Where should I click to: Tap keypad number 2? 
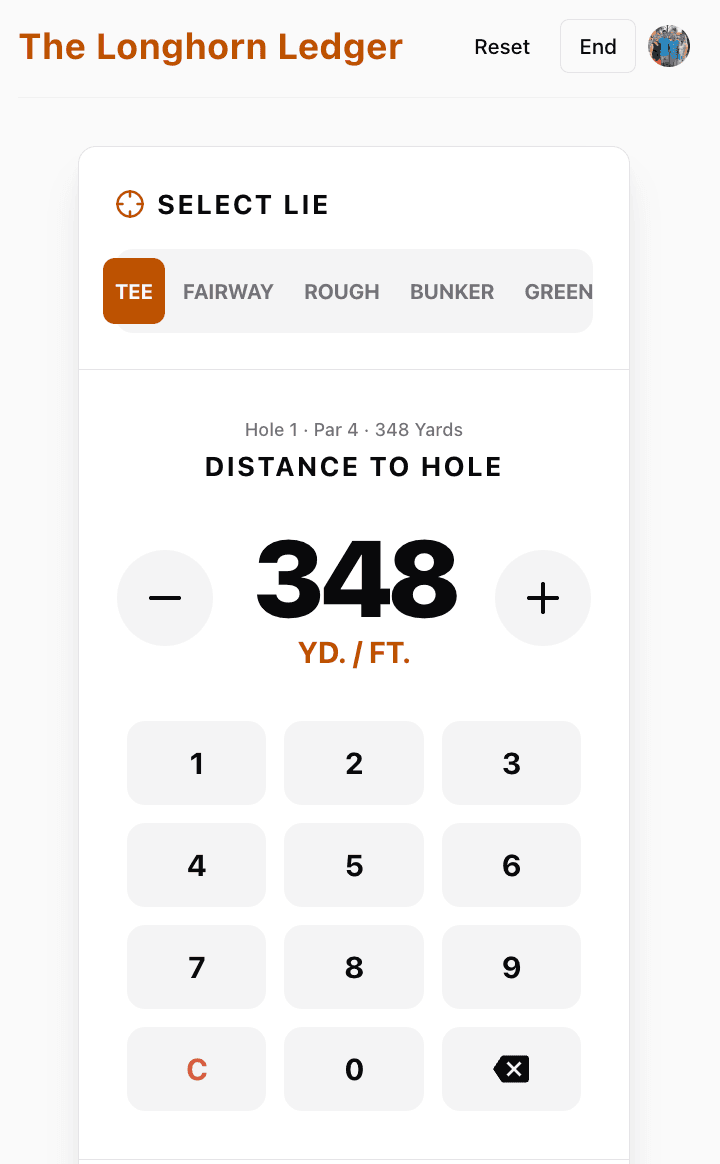[x=354, y=764]
